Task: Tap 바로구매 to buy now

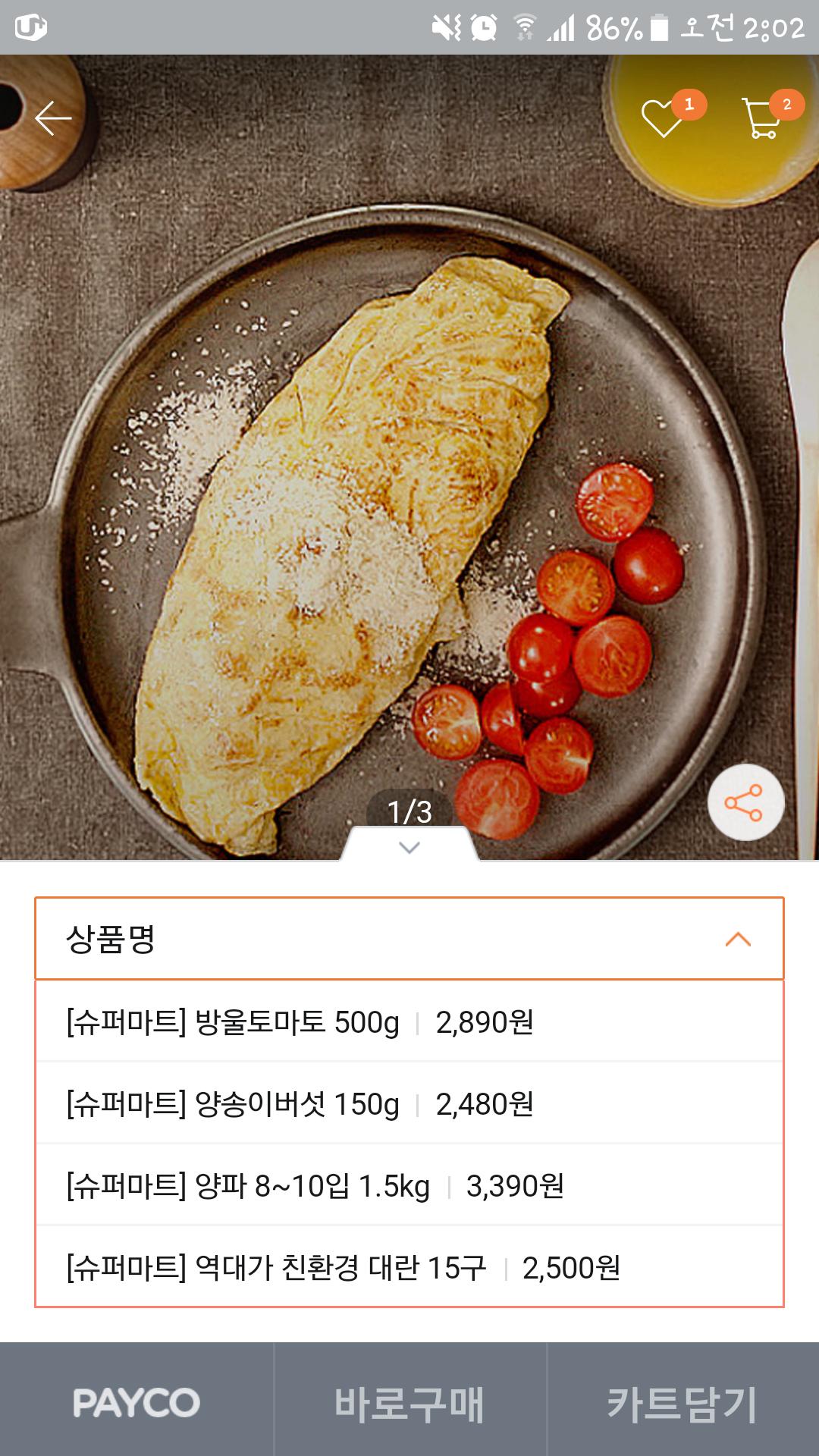Action: click(409, 1401)
